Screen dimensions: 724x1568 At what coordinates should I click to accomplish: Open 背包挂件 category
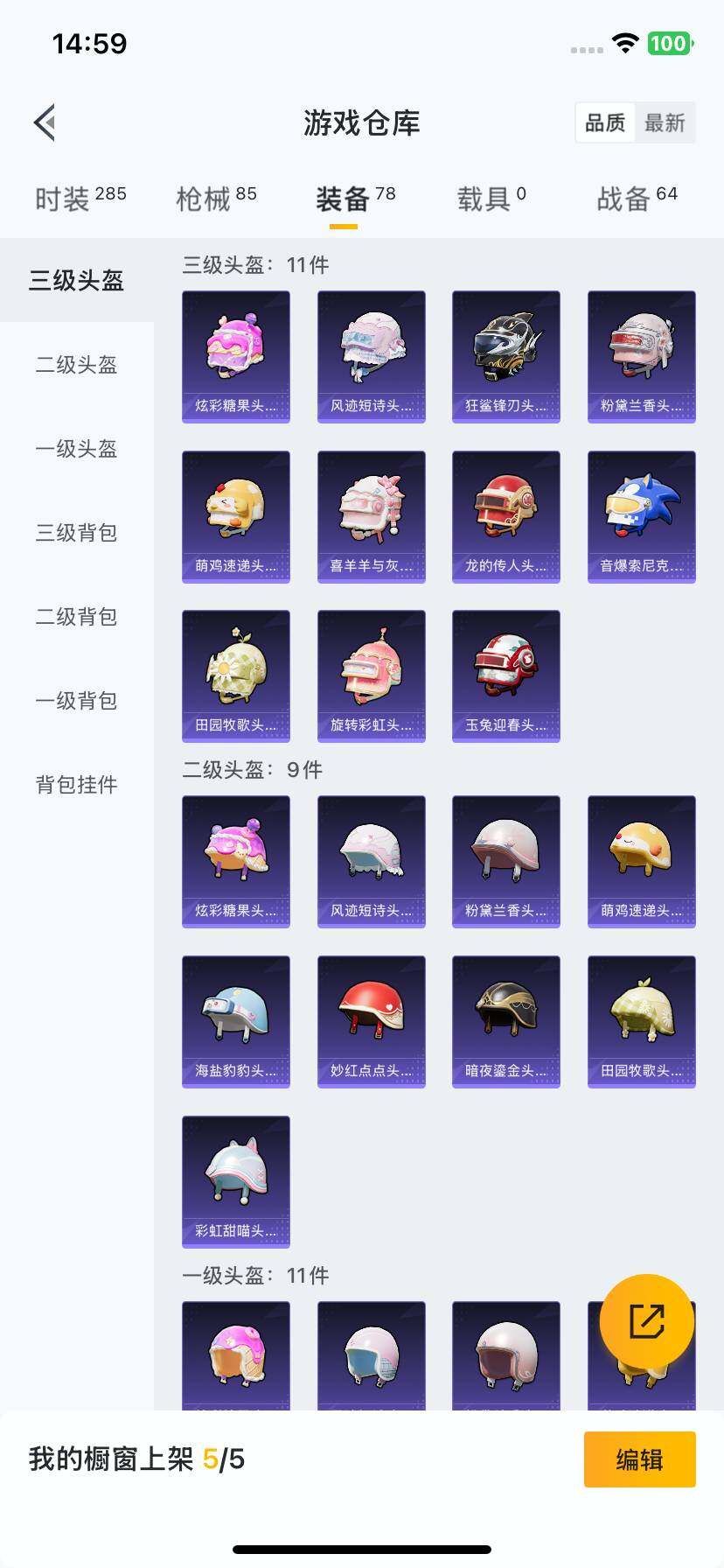77,785
